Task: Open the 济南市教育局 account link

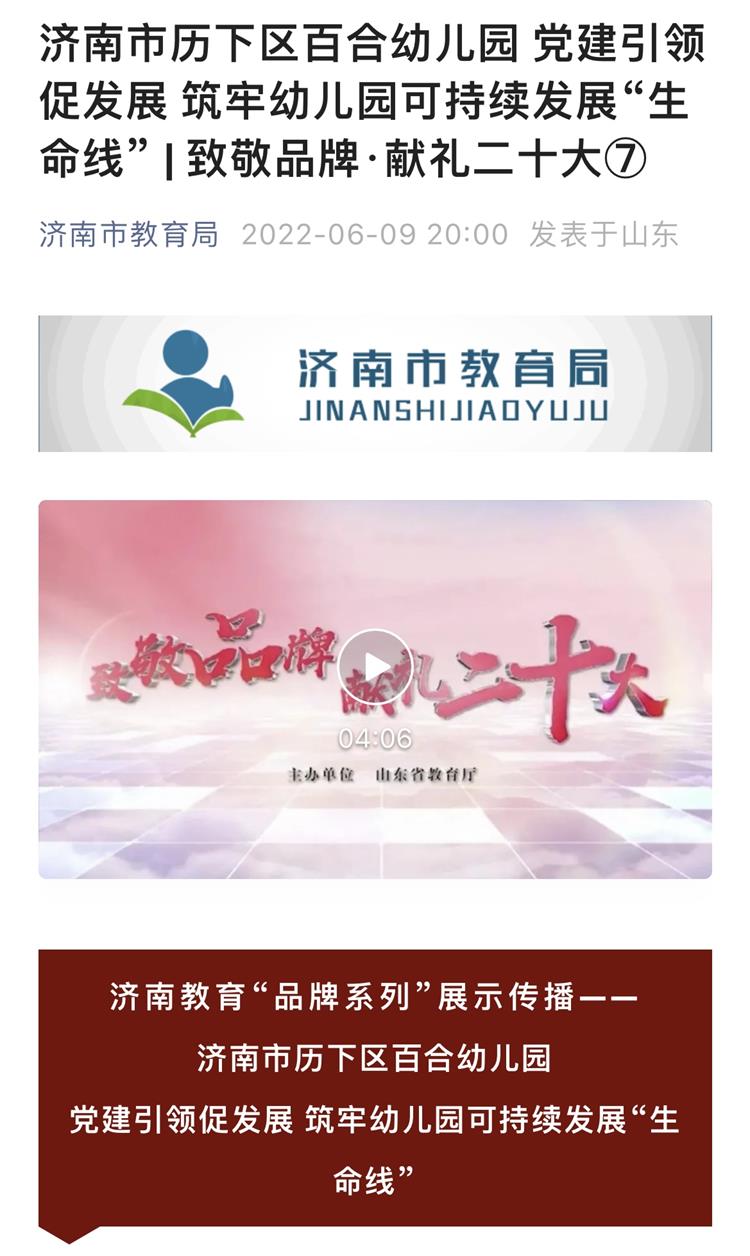Action: [x=129, y=235]
